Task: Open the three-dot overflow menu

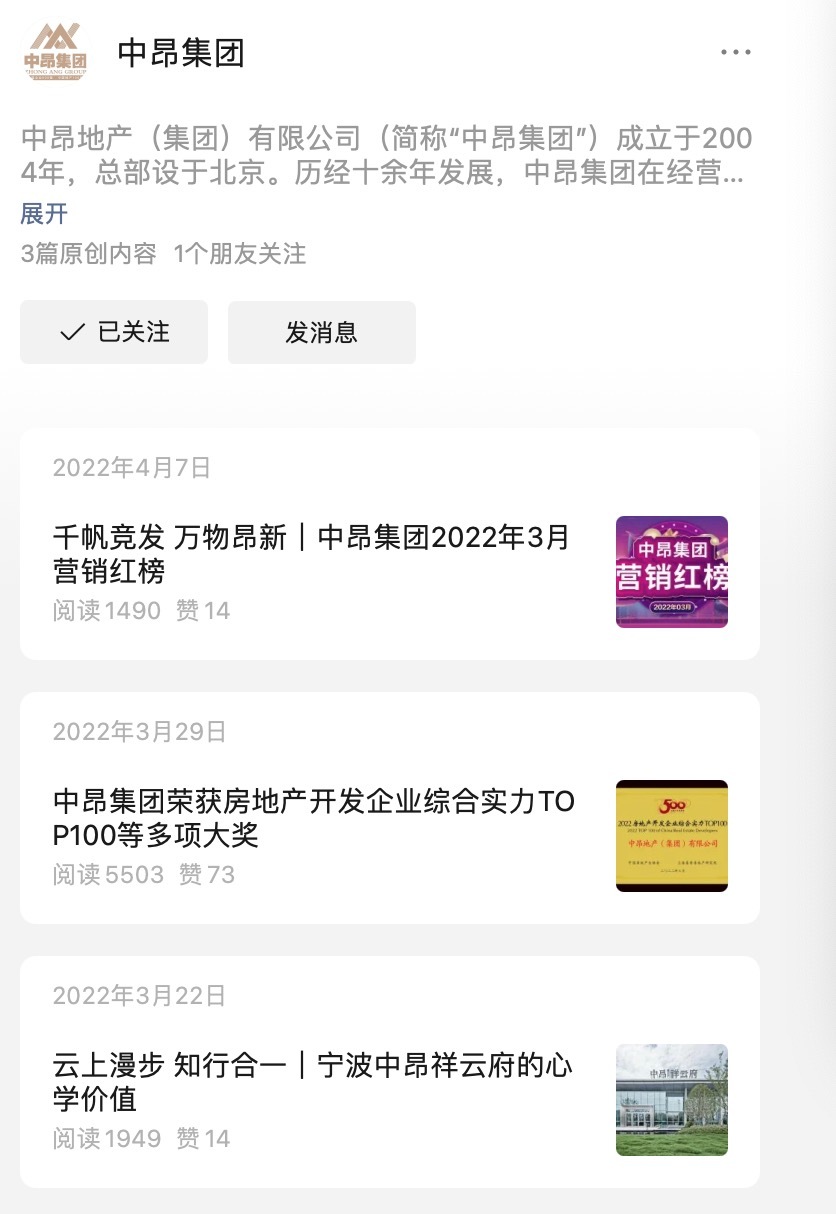Action: [735, 52]
